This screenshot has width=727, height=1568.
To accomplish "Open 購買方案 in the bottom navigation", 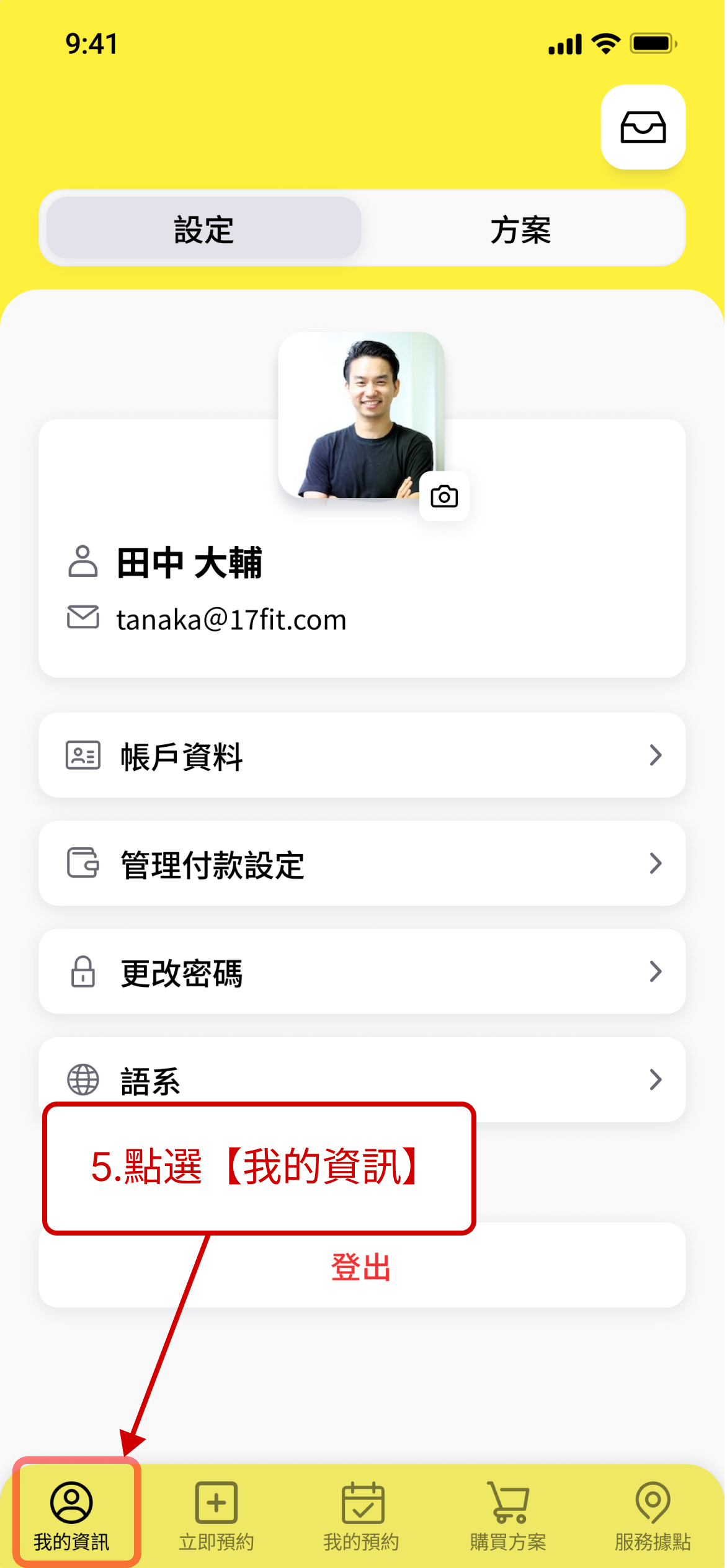I will point(508,1513).
